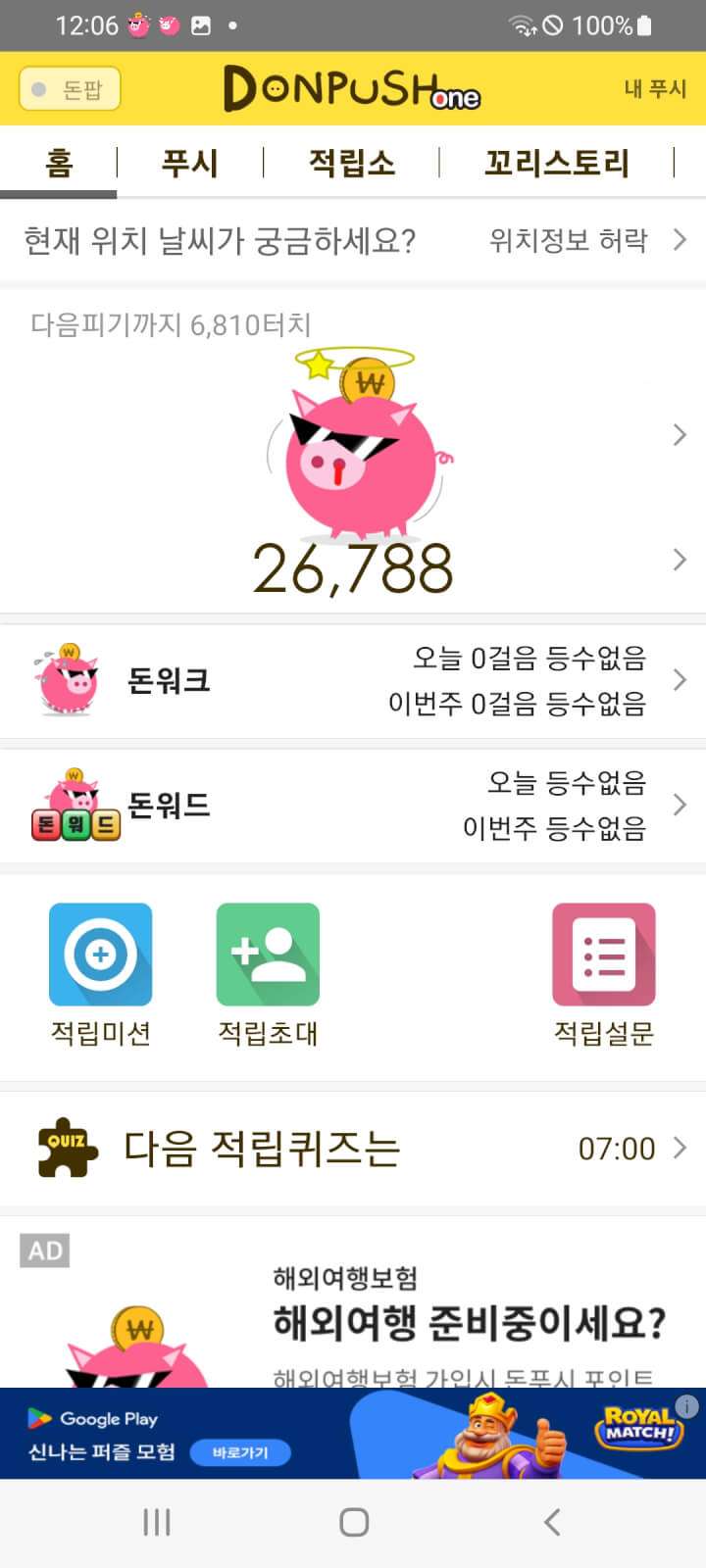
Task: Open the 꼬리스토리 tab
Action: point(556,163)
